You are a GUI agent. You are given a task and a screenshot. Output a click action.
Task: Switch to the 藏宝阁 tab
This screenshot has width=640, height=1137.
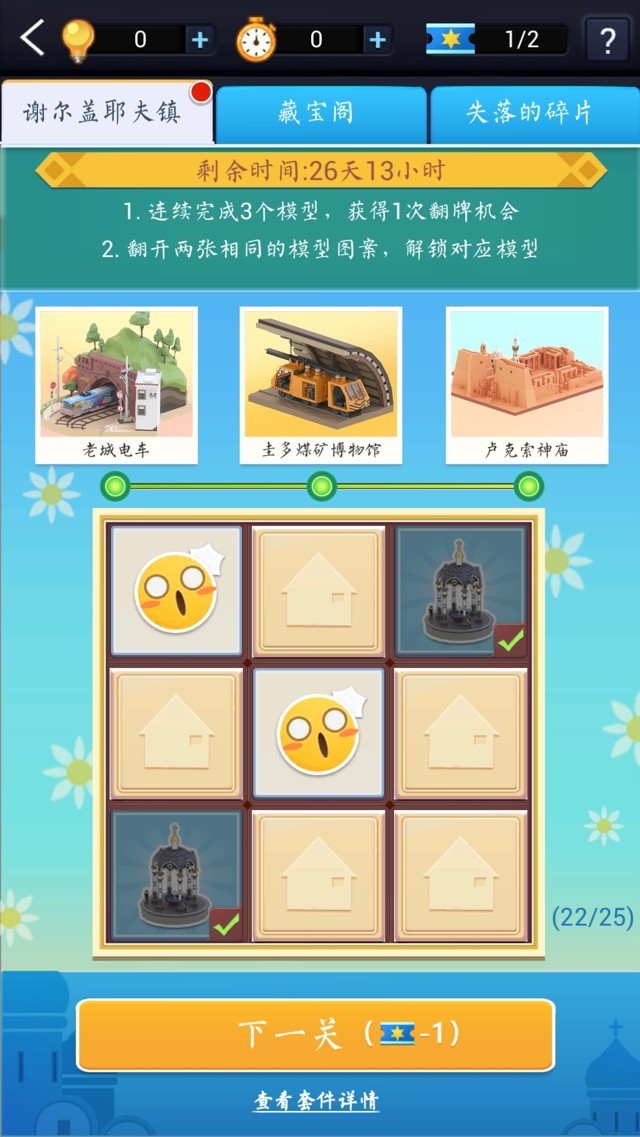[320, 113]
